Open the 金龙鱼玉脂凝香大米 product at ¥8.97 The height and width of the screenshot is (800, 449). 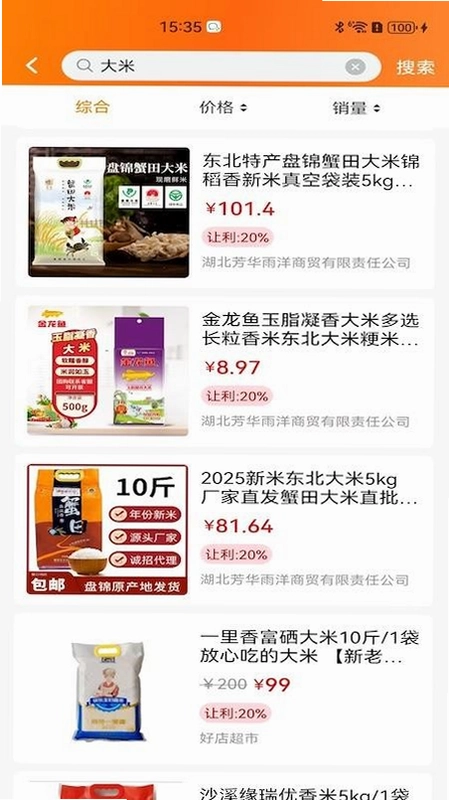tap(225, 371)
